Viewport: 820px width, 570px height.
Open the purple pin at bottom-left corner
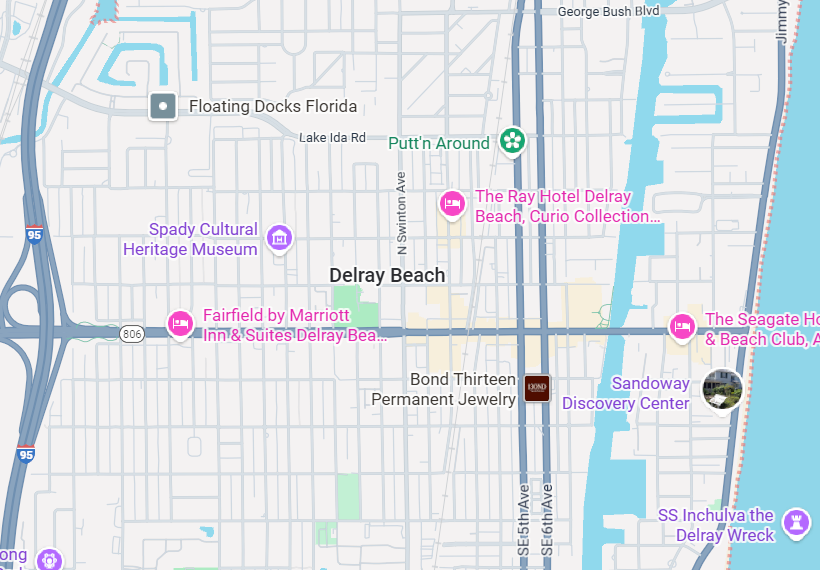click(48, 559)
